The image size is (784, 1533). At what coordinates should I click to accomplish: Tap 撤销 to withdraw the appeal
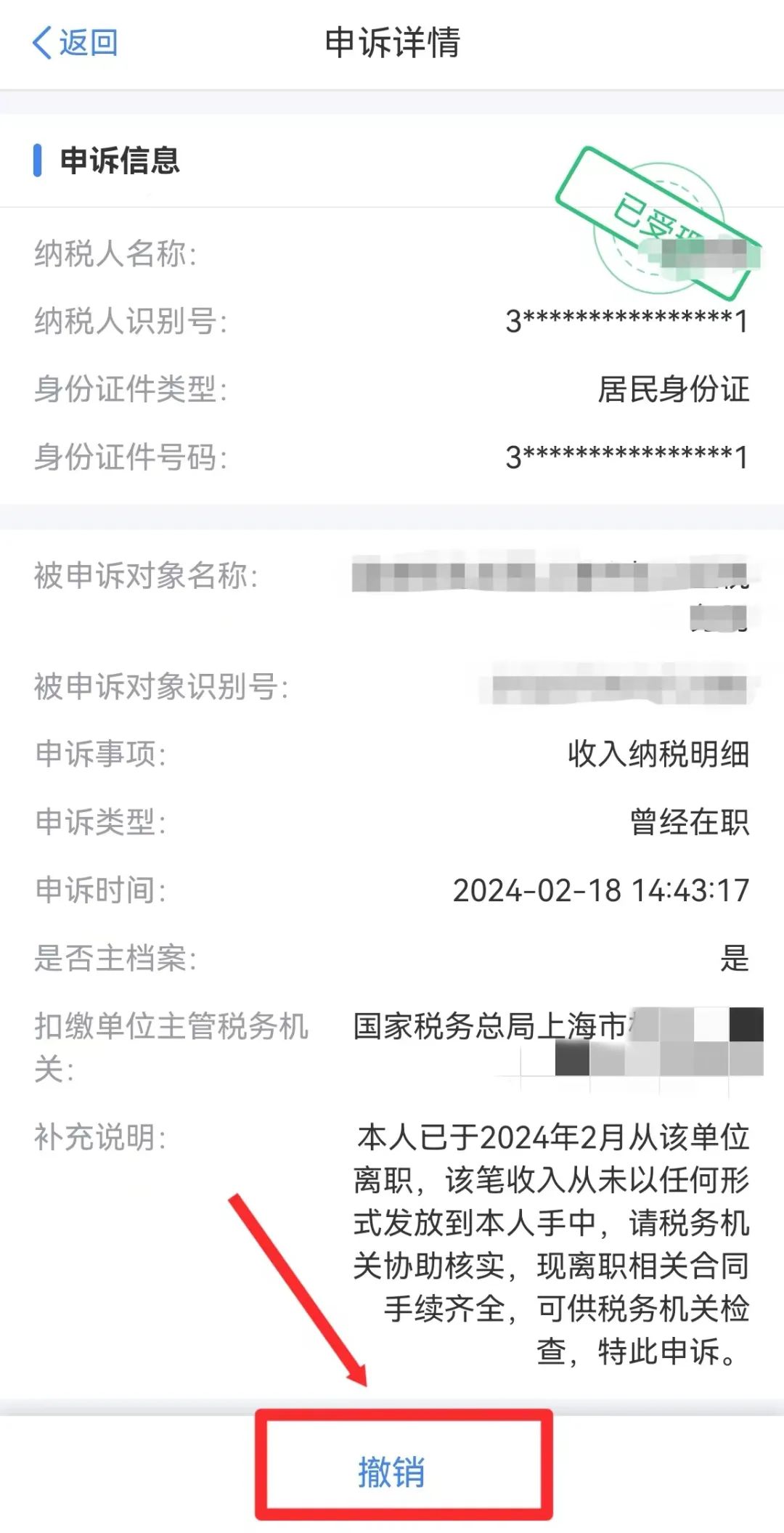391,1472
